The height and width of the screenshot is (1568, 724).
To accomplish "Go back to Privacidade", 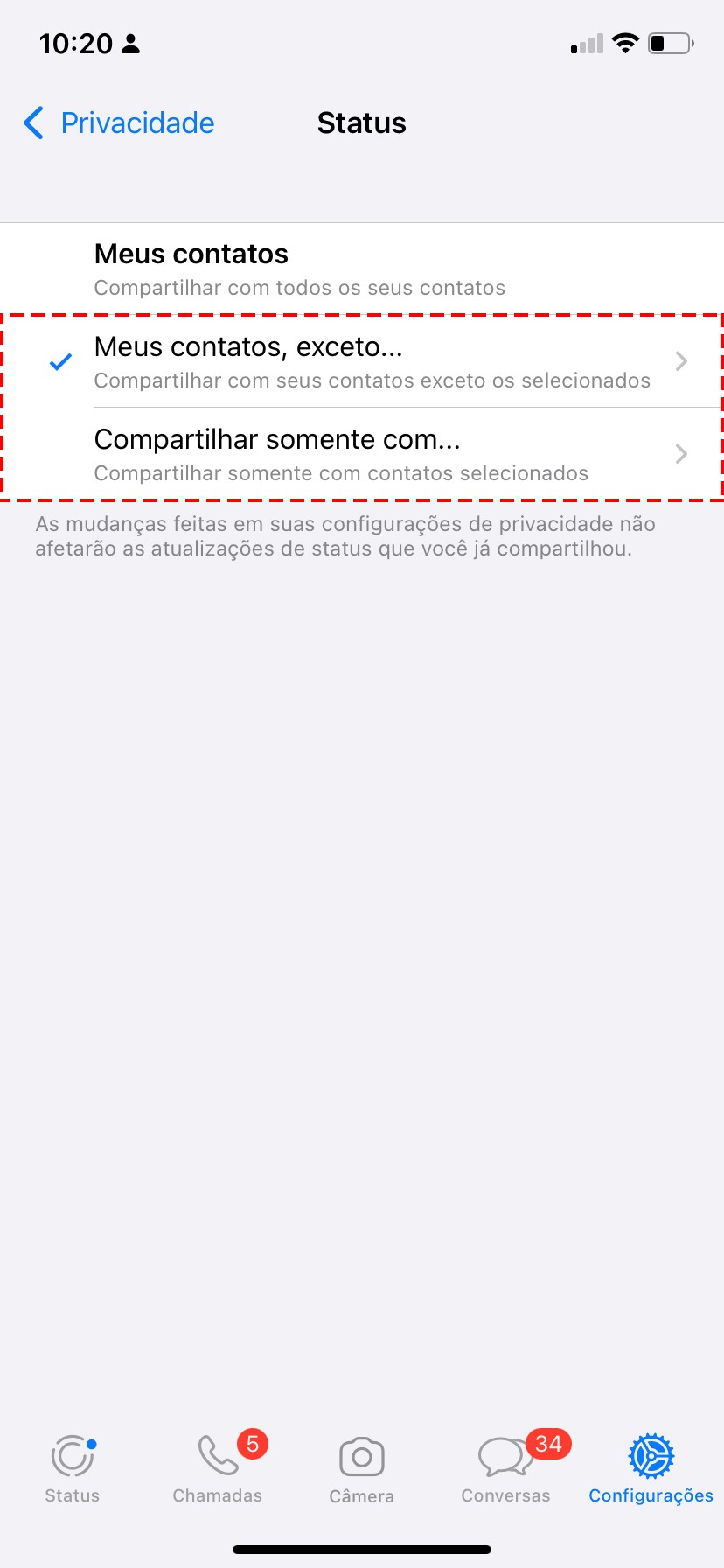I will [119, 123].
